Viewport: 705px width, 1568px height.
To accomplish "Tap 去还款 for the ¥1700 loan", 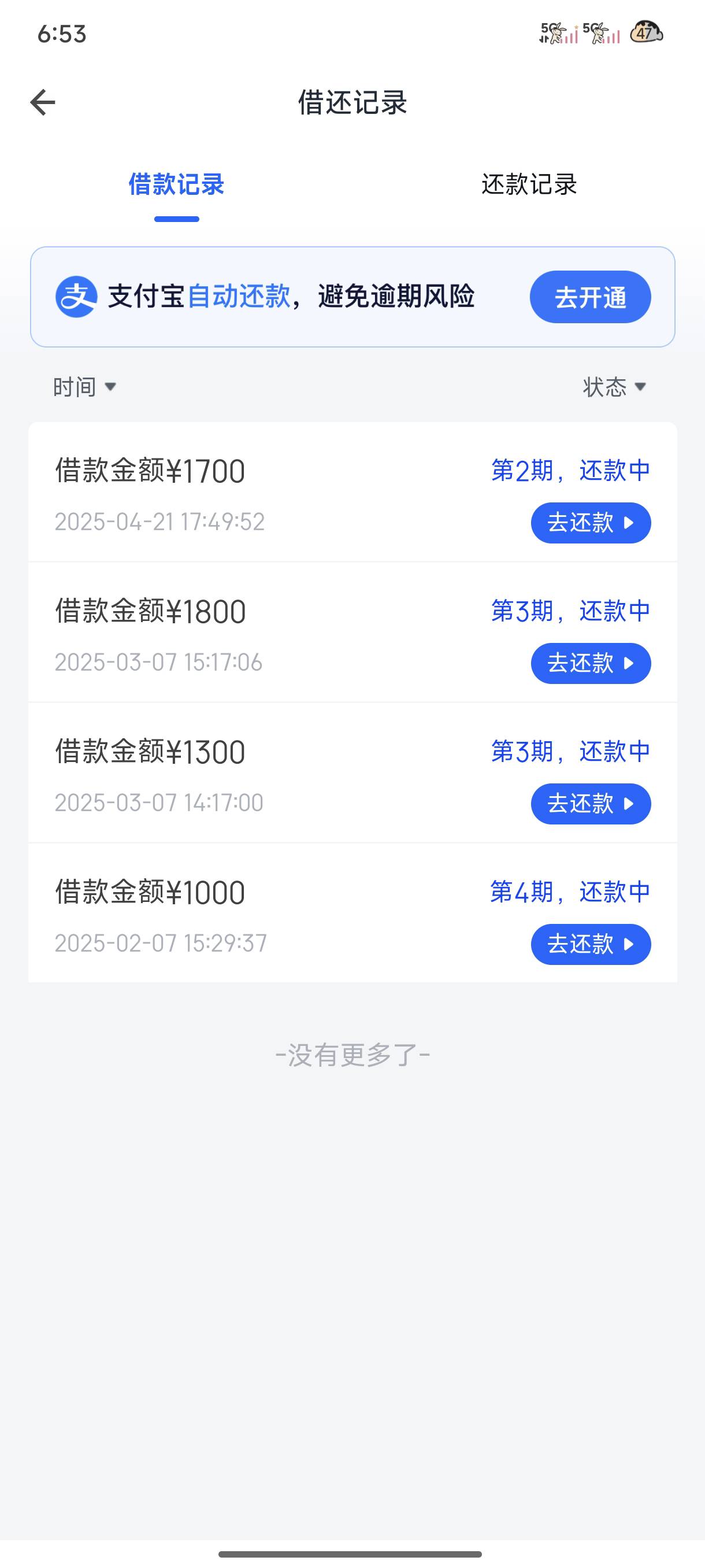I will pyautogui.click(x=591, y=523).
